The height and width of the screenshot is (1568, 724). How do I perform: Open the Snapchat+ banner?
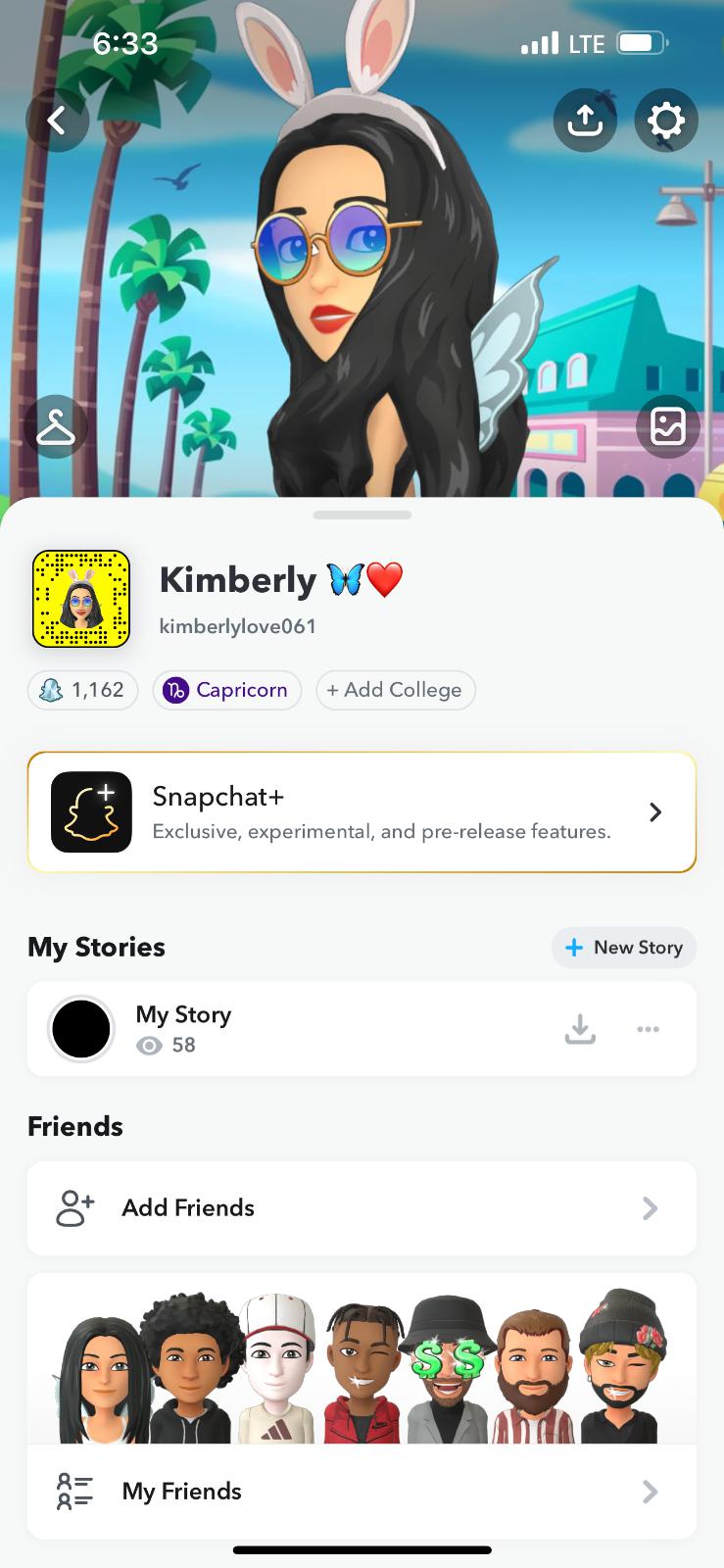click(362, 812)
